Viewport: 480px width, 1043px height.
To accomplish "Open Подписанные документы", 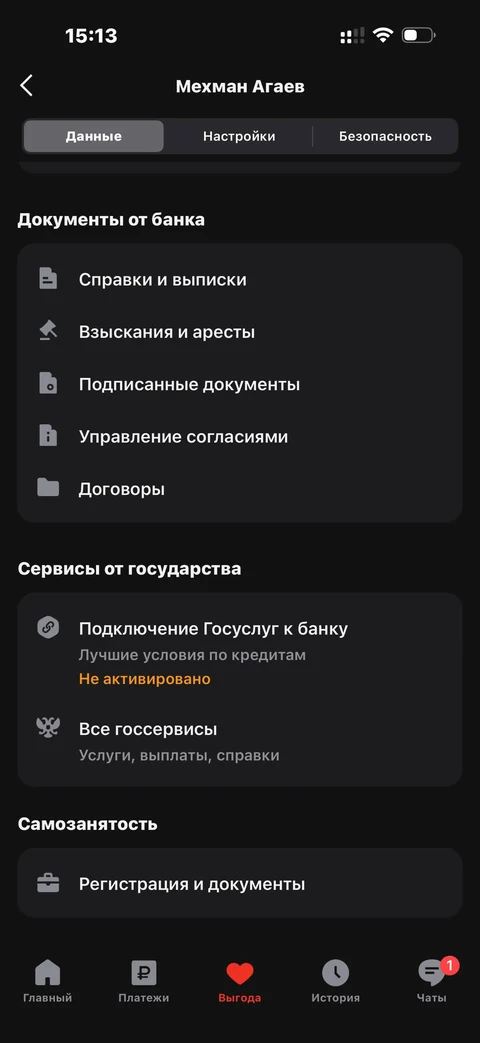I will 239,384.
